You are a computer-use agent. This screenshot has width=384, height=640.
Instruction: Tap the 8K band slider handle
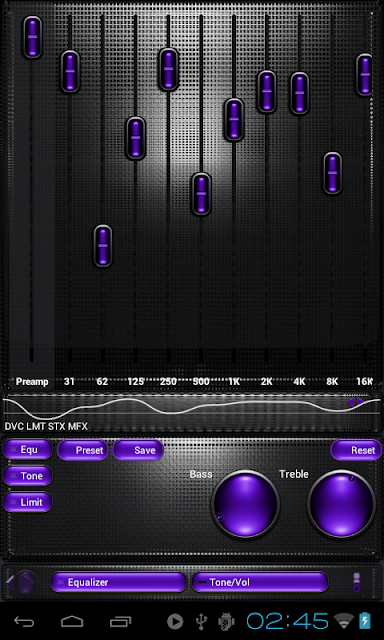point(333,173)
